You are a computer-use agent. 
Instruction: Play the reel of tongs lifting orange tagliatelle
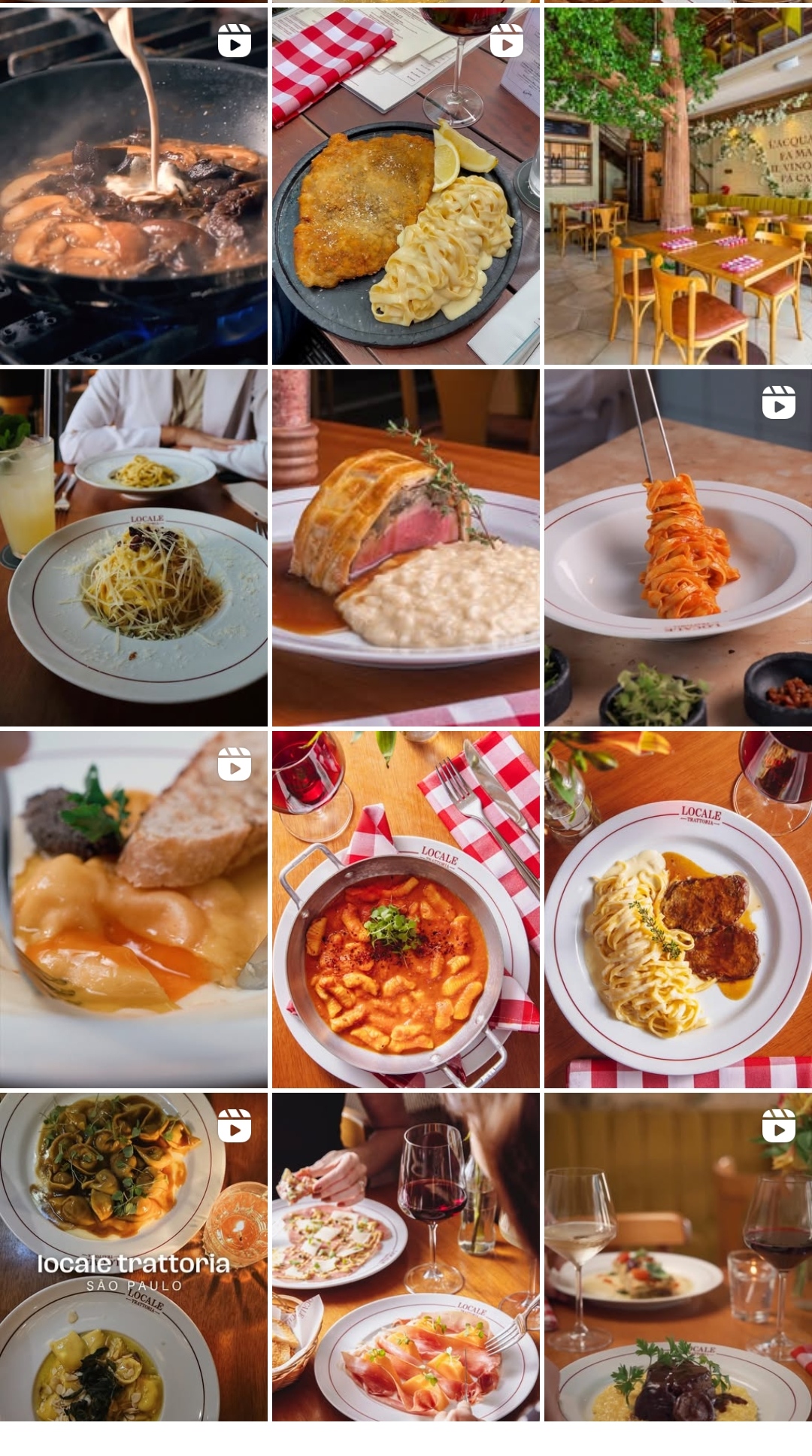pos(678,548)
